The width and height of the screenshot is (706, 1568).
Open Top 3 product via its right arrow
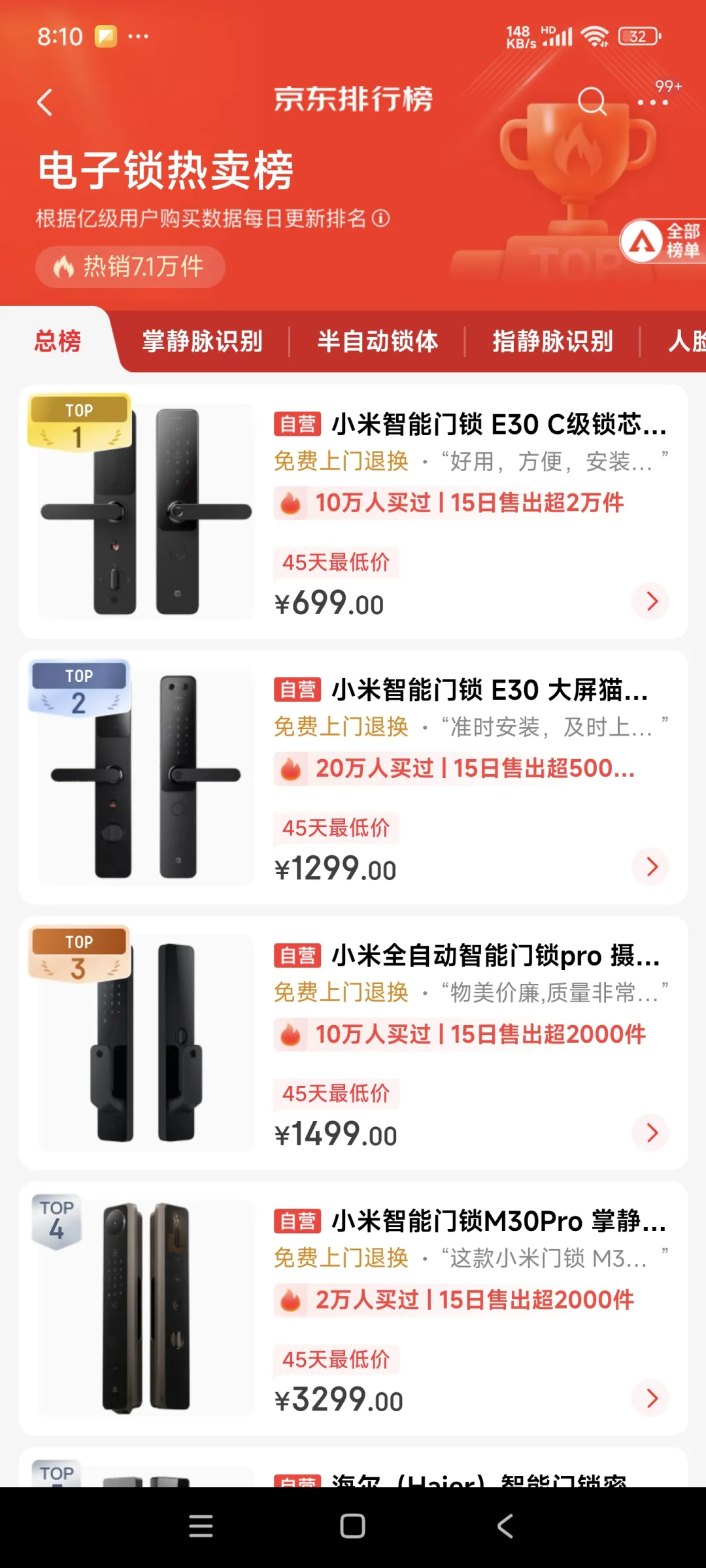[650, 1132]
